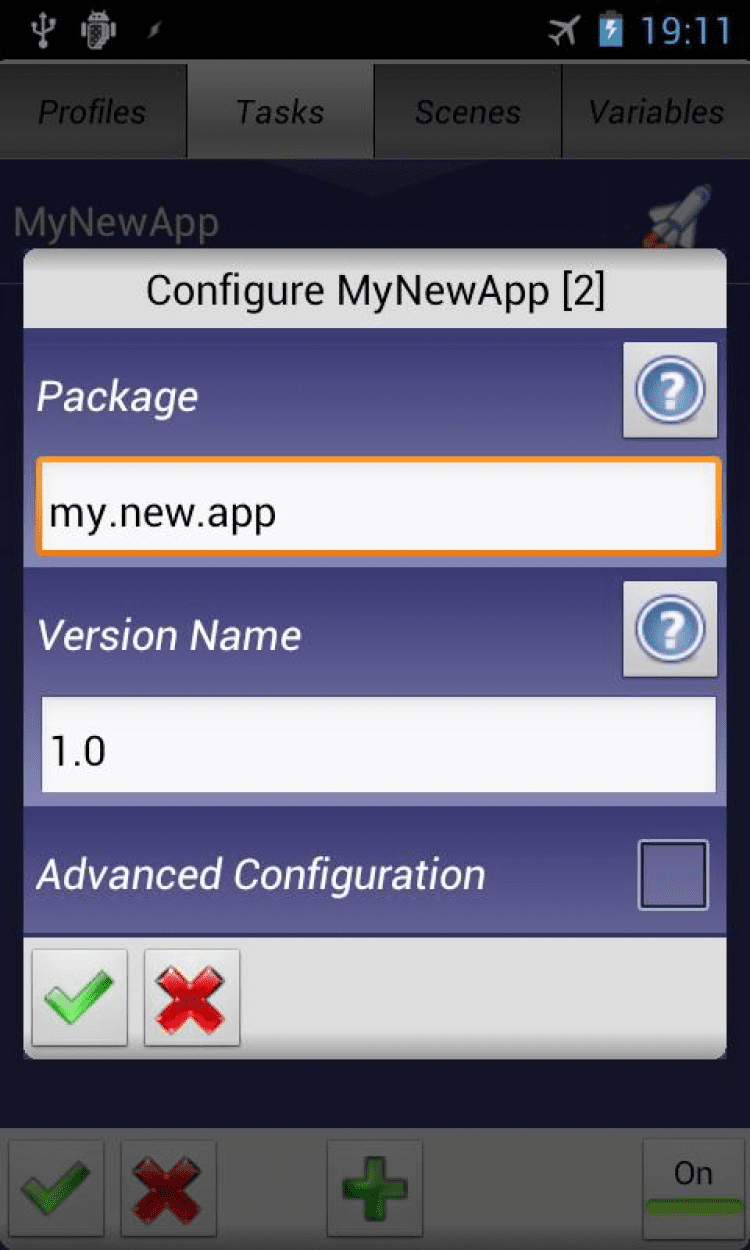
Task: Focus the Version Name input field
Action: [x=378, y=746]
